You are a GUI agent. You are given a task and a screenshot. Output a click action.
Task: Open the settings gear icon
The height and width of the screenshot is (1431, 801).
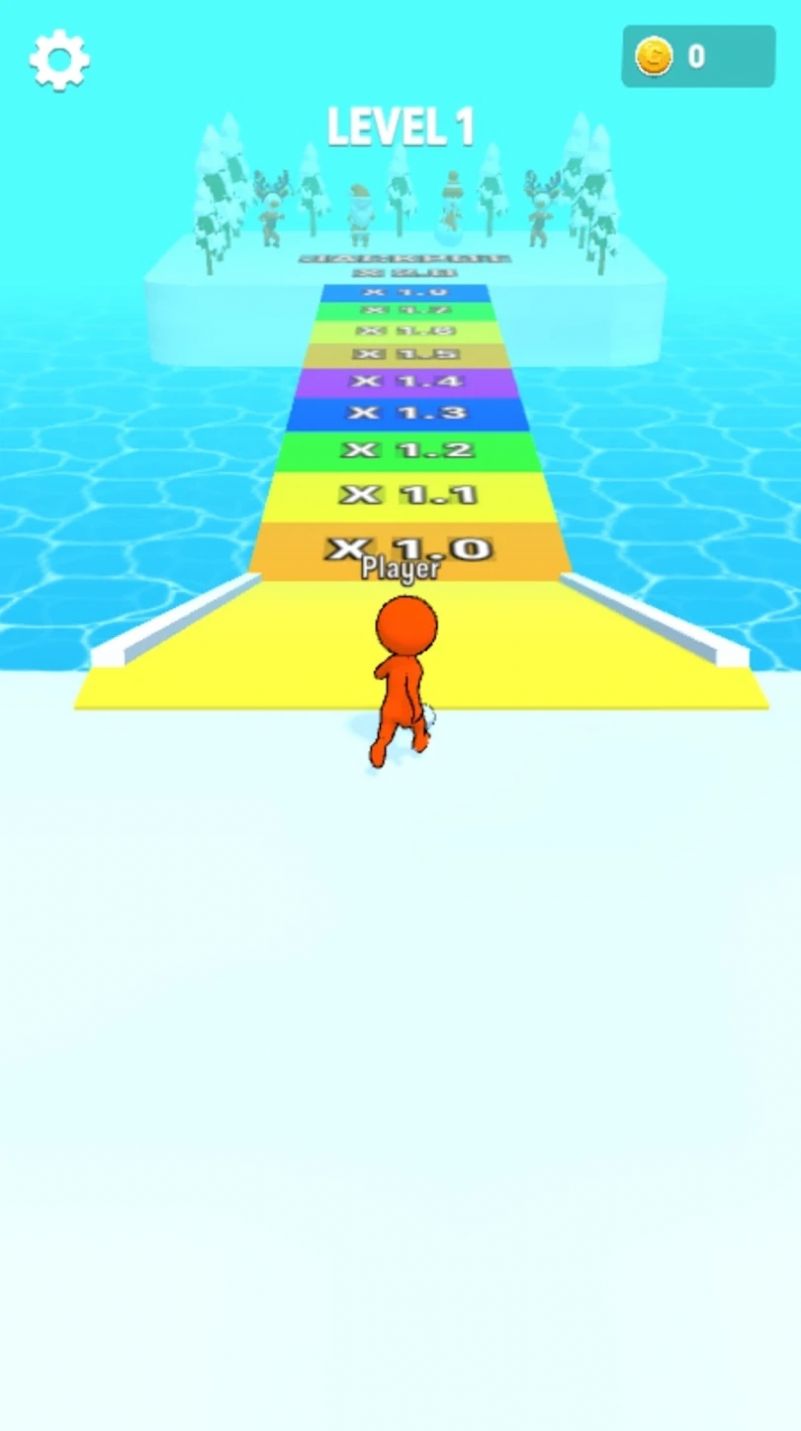point(60,60)
